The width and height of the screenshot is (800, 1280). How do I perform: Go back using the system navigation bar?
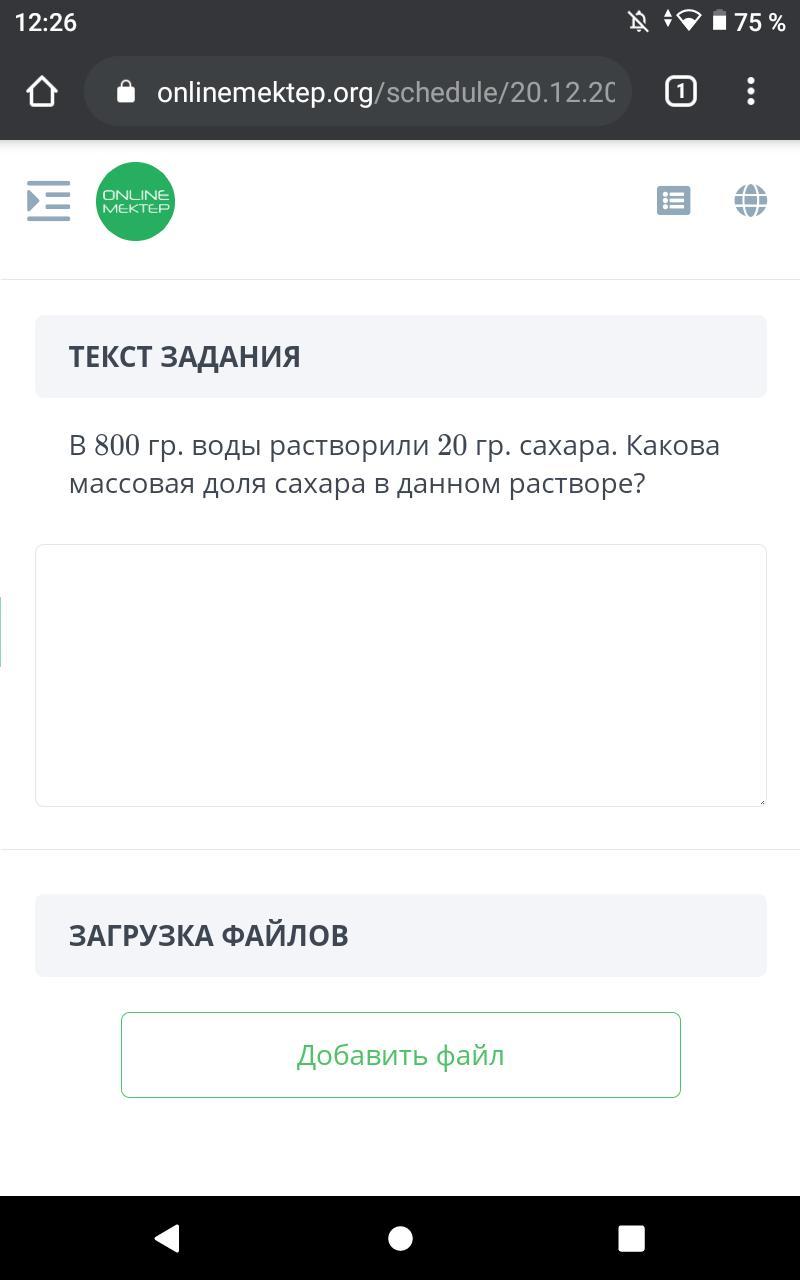click(x=167, y=1238)
